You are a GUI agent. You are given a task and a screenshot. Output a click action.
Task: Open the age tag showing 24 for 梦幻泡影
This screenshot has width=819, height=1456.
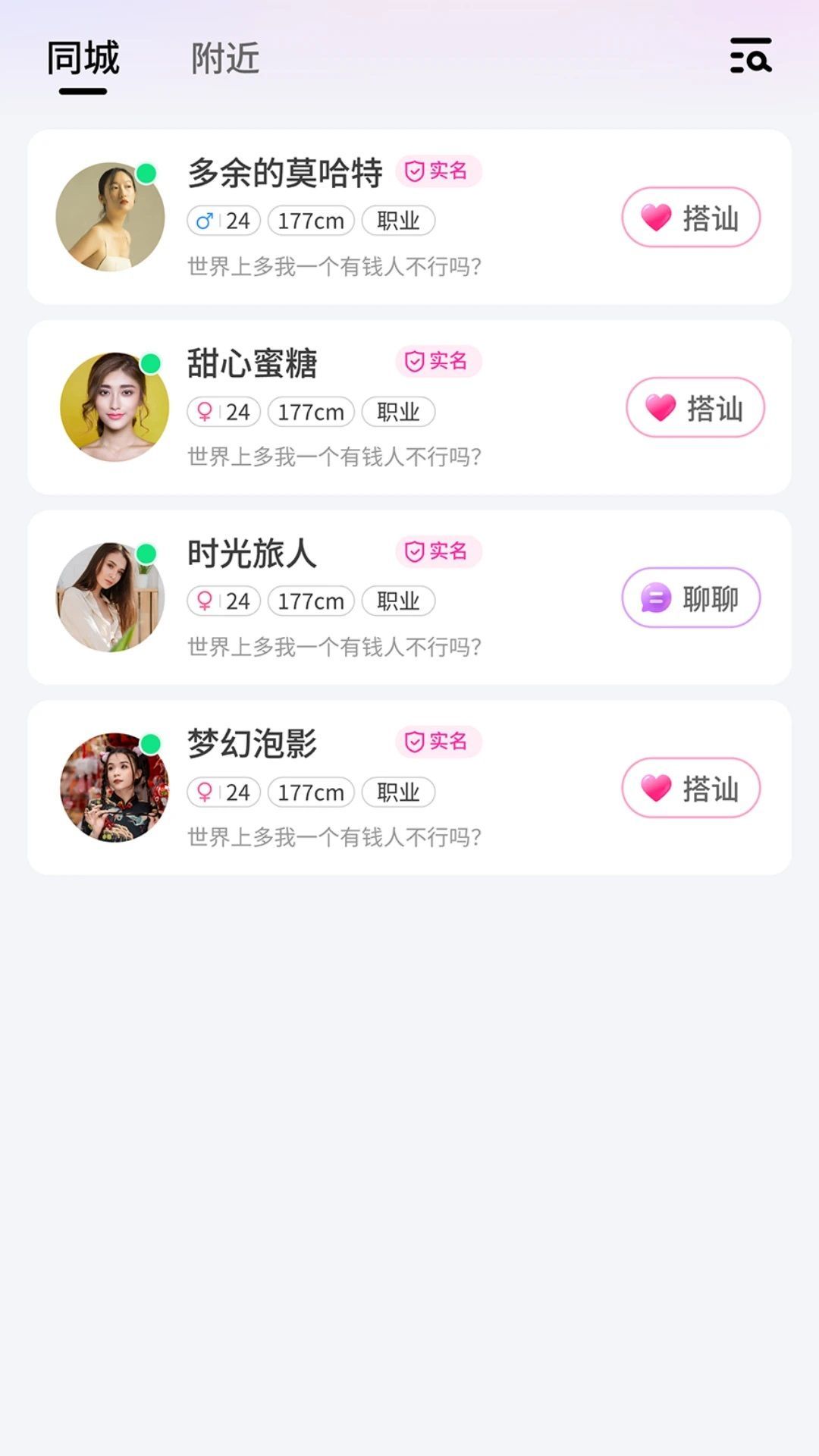tap(224, 792)
